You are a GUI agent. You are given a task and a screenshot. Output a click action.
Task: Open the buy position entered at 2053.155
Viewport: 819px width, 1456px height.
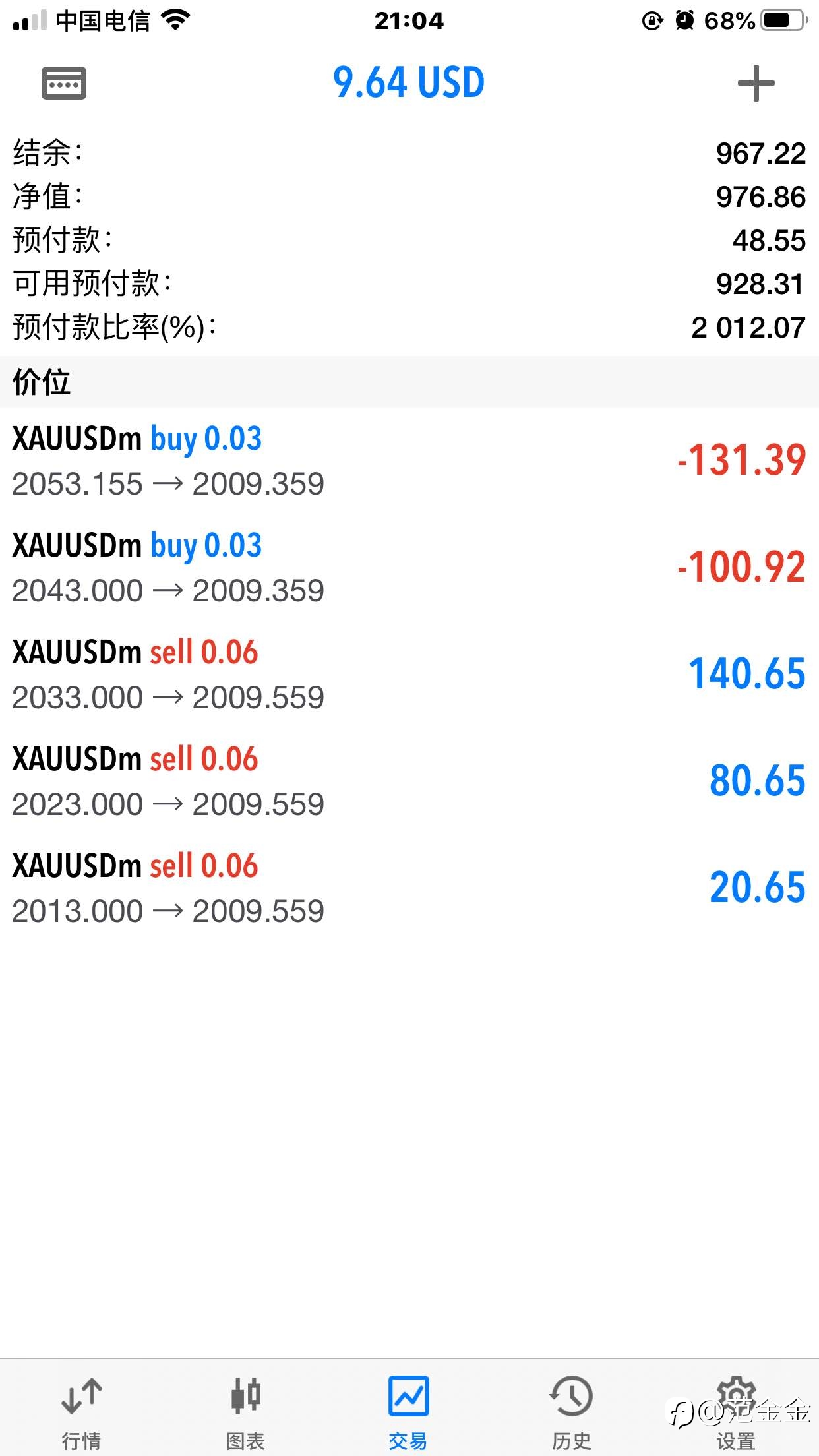(x=409, y=461)
